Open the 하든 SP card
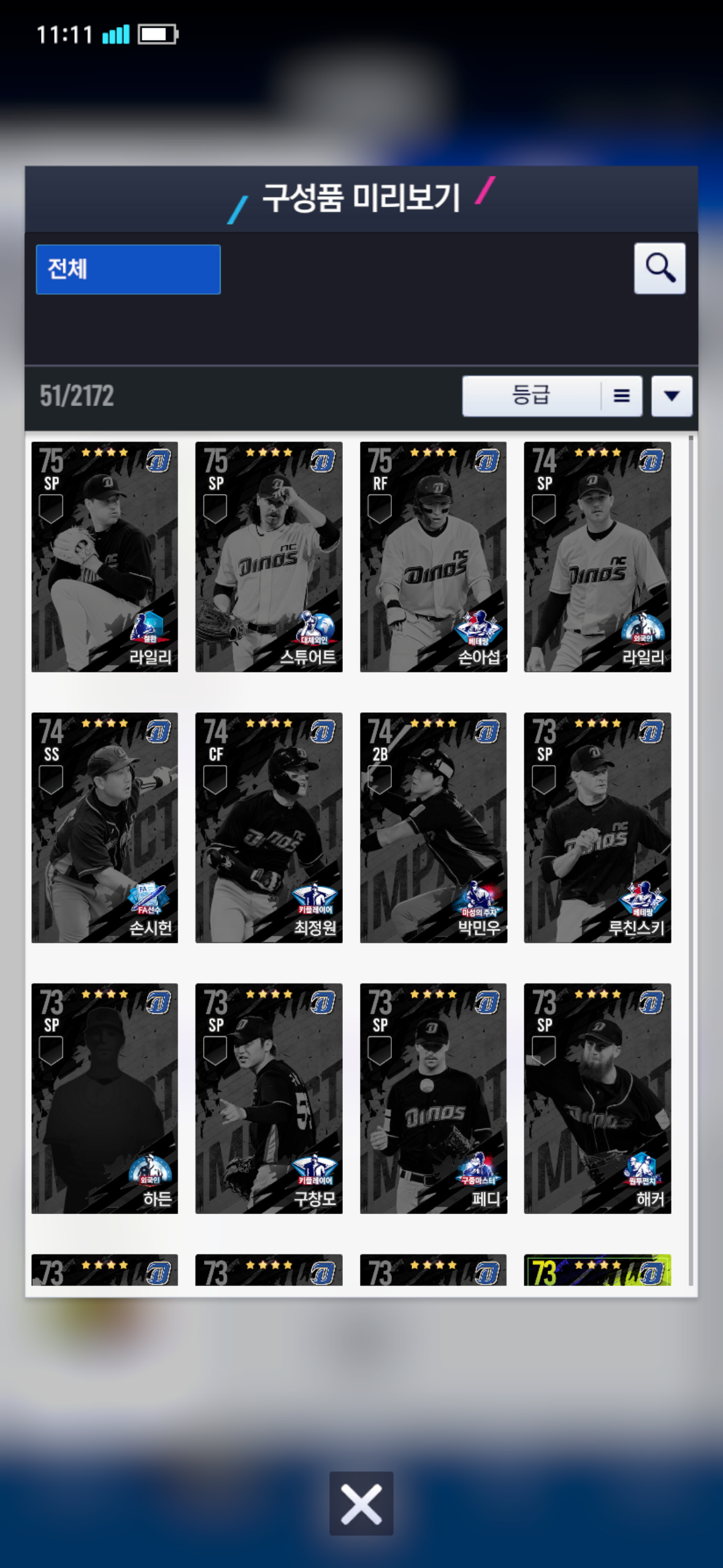The image size is (723, 1568). click(105, 1098)
